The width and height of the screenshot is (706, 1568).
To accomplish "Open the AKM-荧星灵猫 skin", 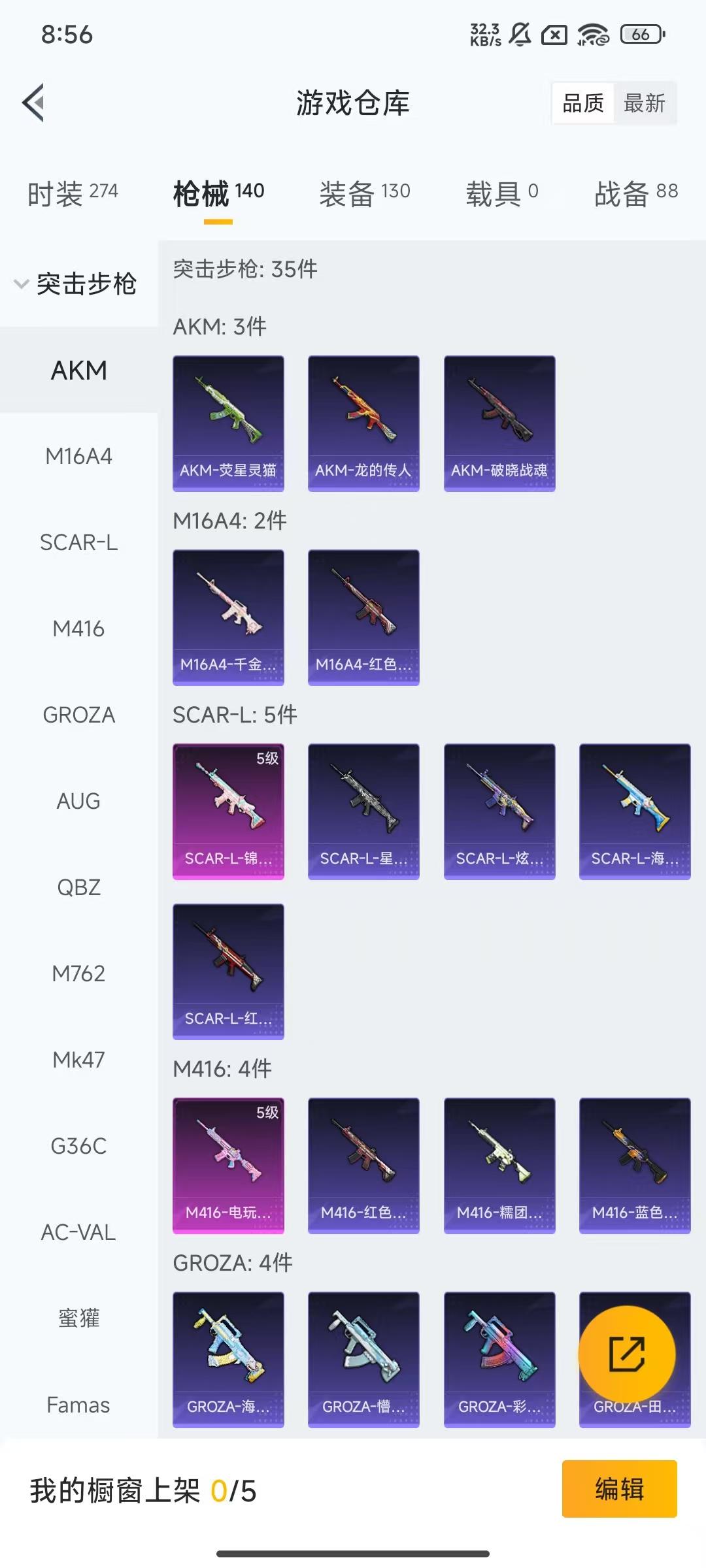I will pos(228,423).
